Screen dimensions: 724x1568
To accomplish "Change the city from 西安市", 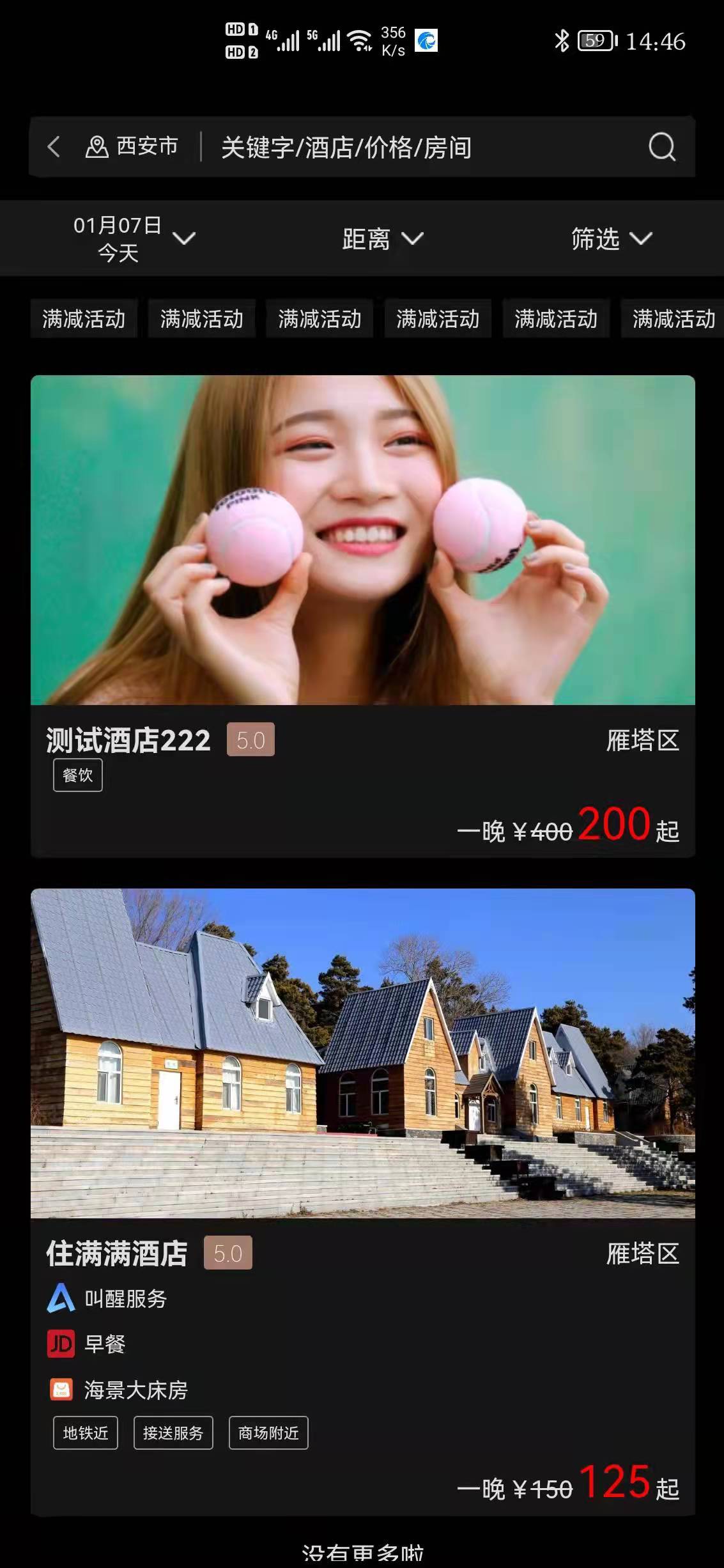I will (133, 147).
